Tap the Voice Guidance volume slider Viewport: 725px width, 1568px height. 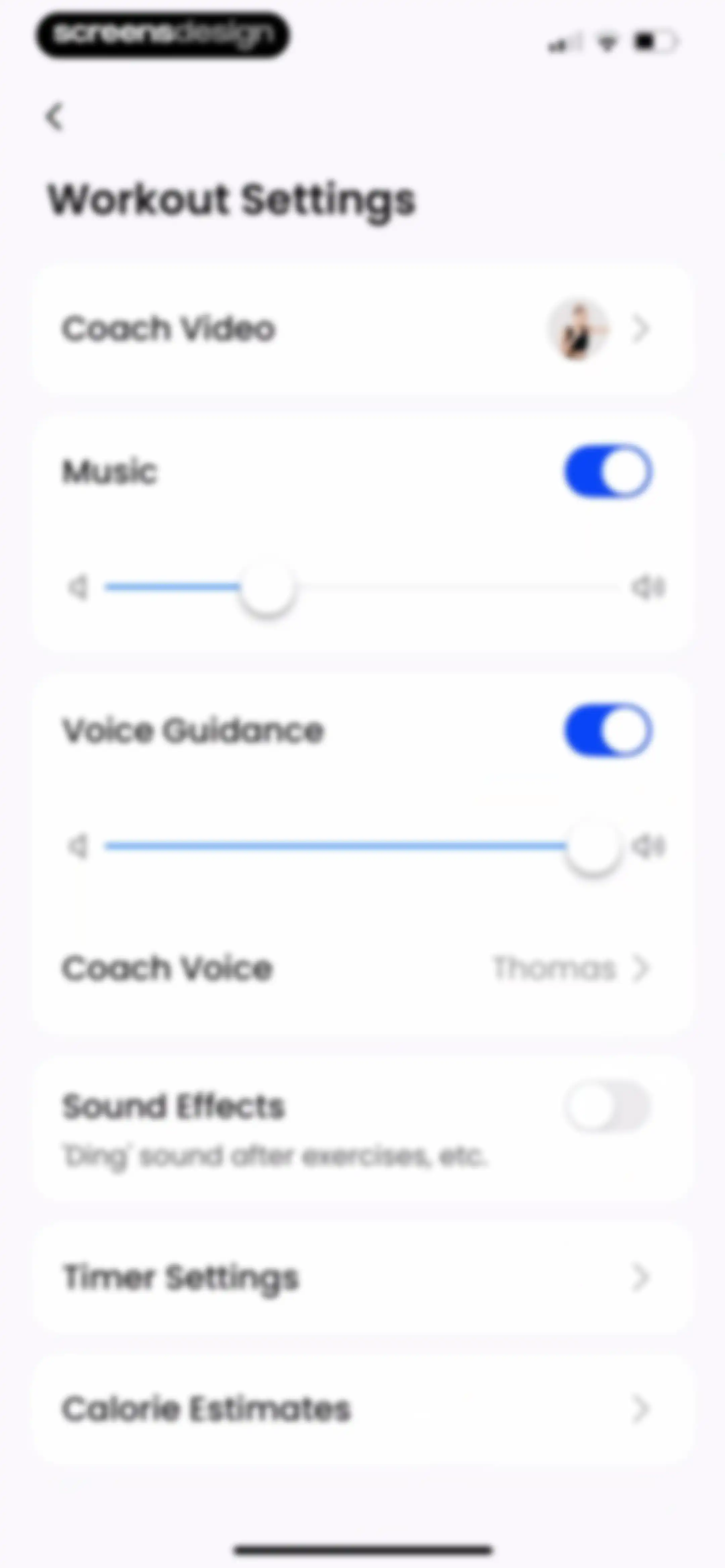click(x=363, y=846)
